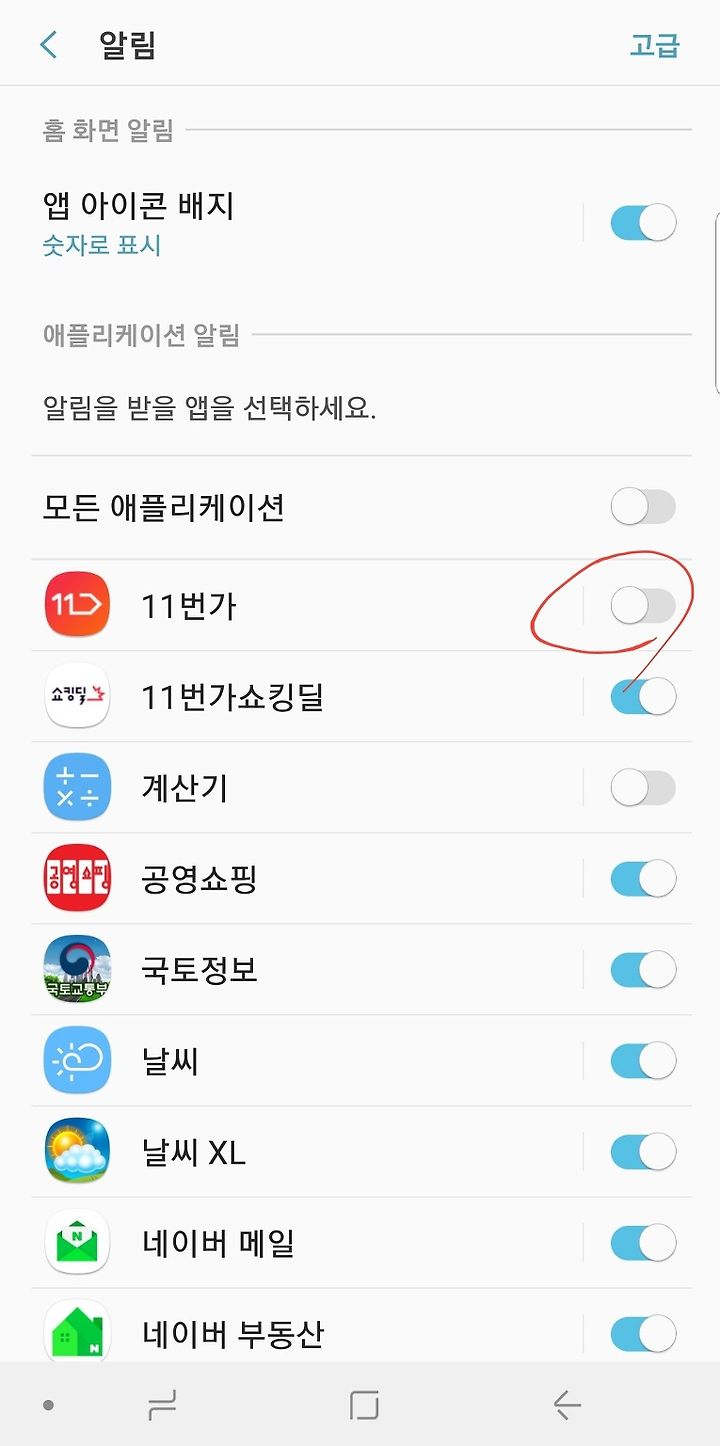Disable notifications for 11번가쇼킹딜
Screen dimensions: 720x1446
click(x=643, y=696)
